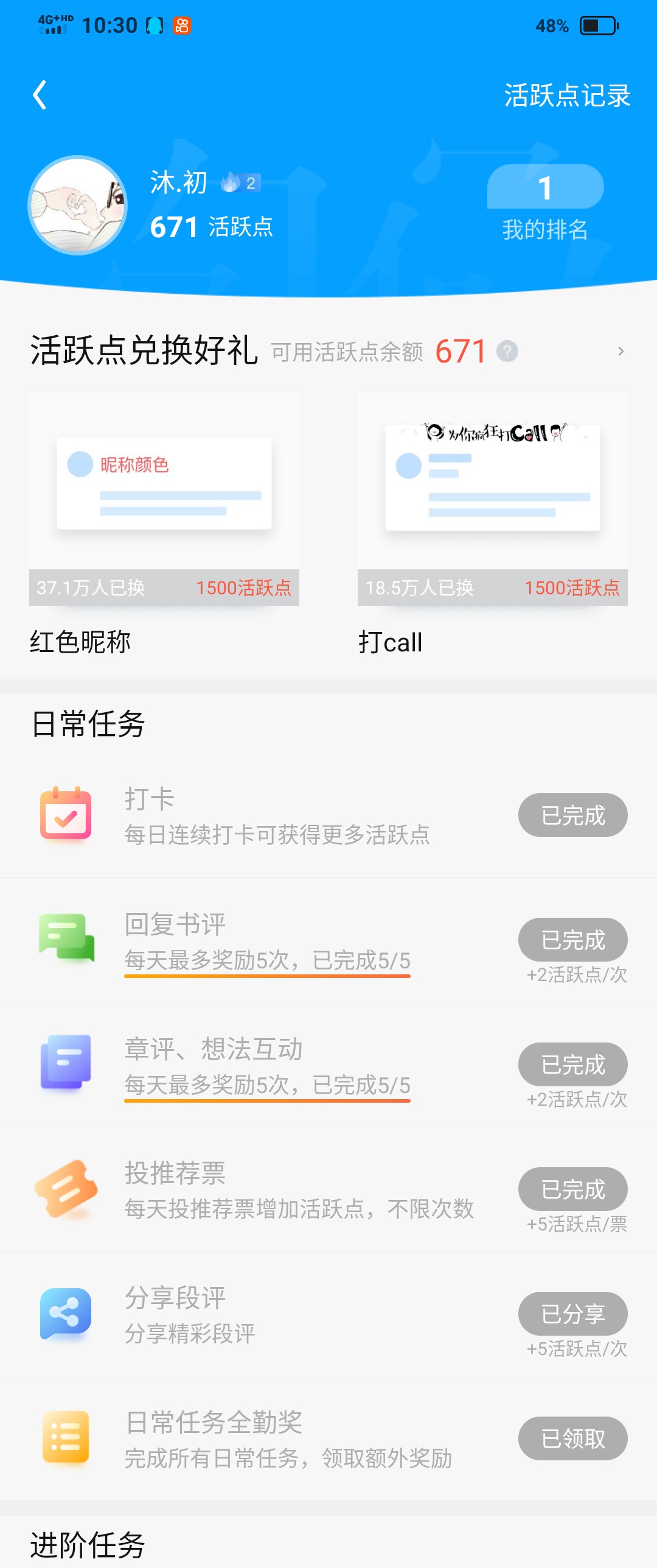Tap 已完成 button for 回复书评
The width and height of the screenshot is (657, 1568).
coord(572,940)
